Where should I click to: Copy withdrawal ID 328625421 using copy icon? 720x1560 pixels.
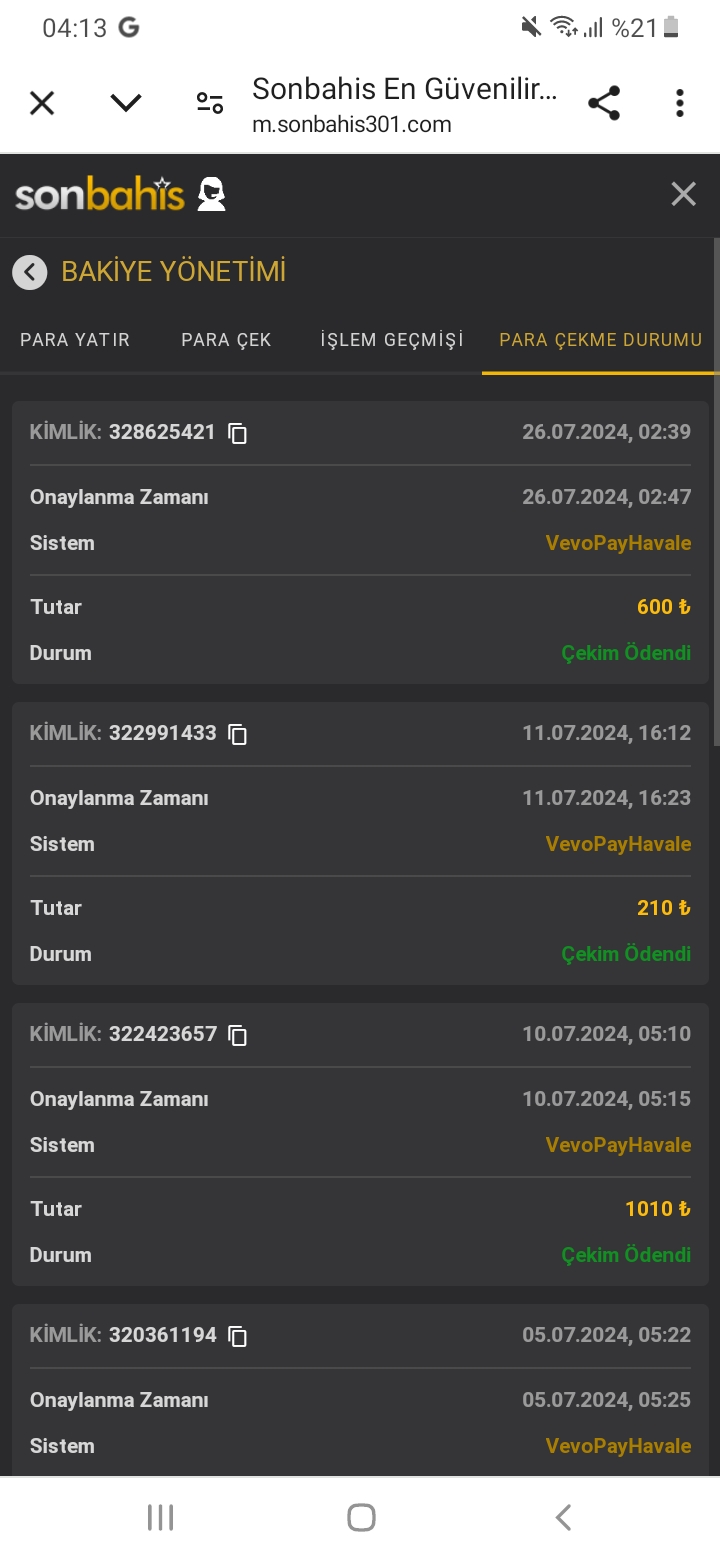[x=236, y=432]
